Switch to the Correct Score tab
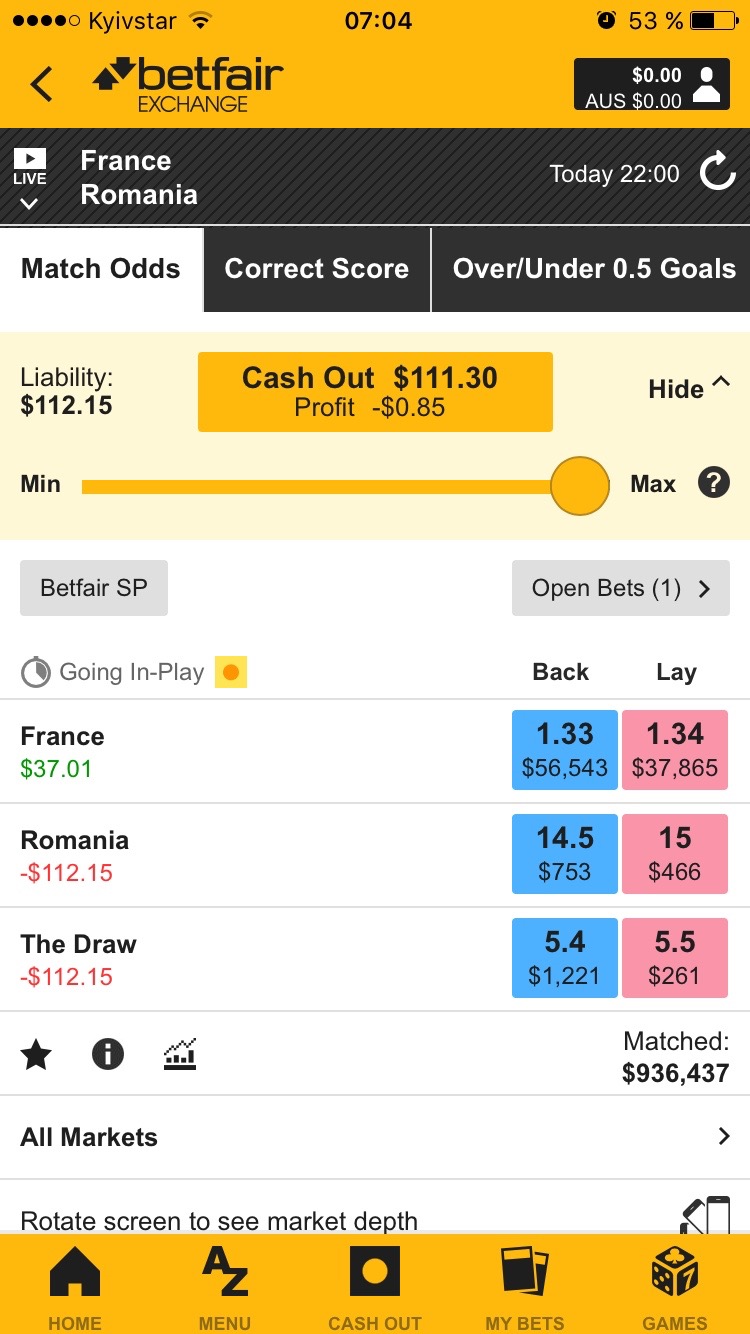 pos(317,269)
